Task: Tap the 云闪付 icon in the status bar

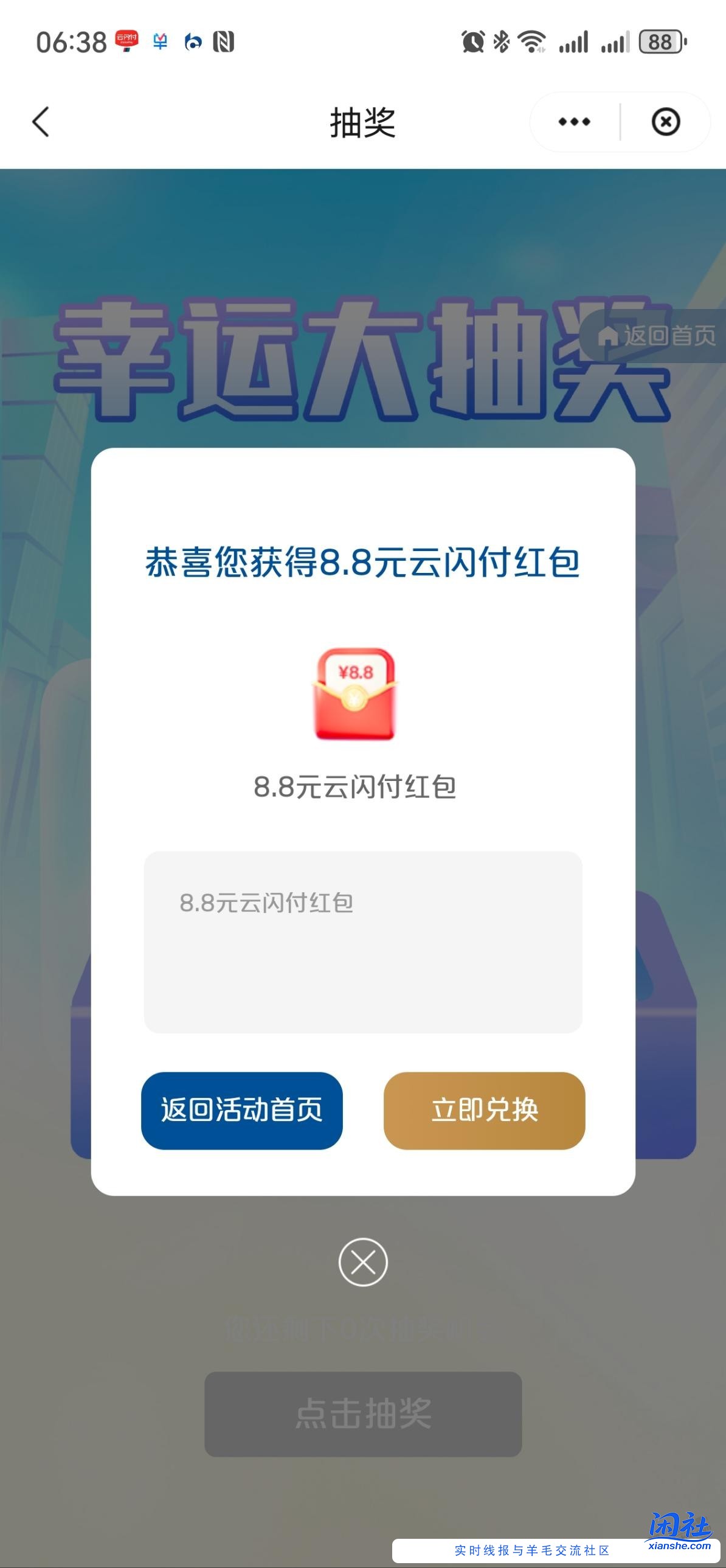Action: click(x=126, y=41)
